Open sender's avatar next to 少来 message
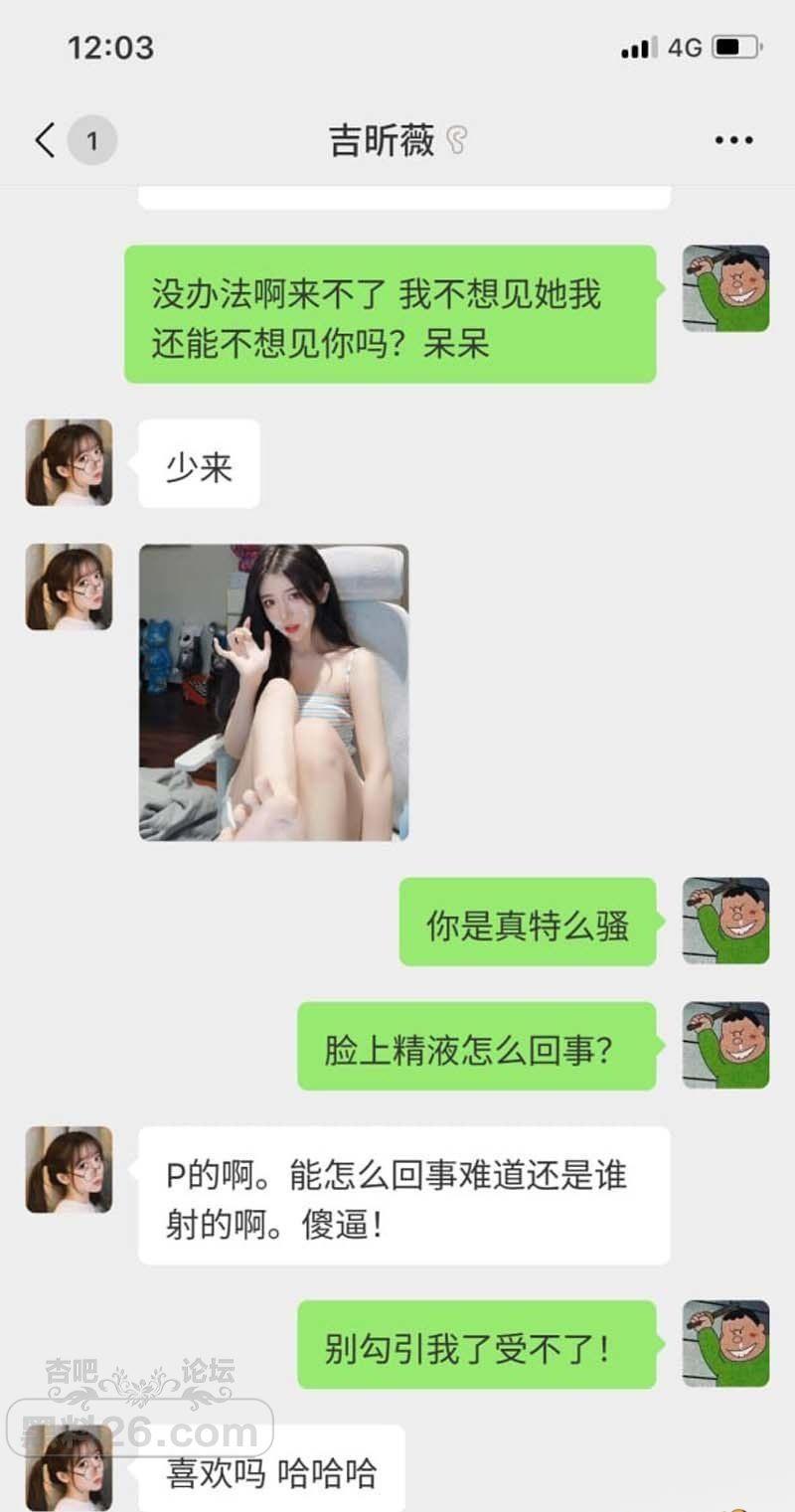The image size is (795, 1512). tap(69, 462)
